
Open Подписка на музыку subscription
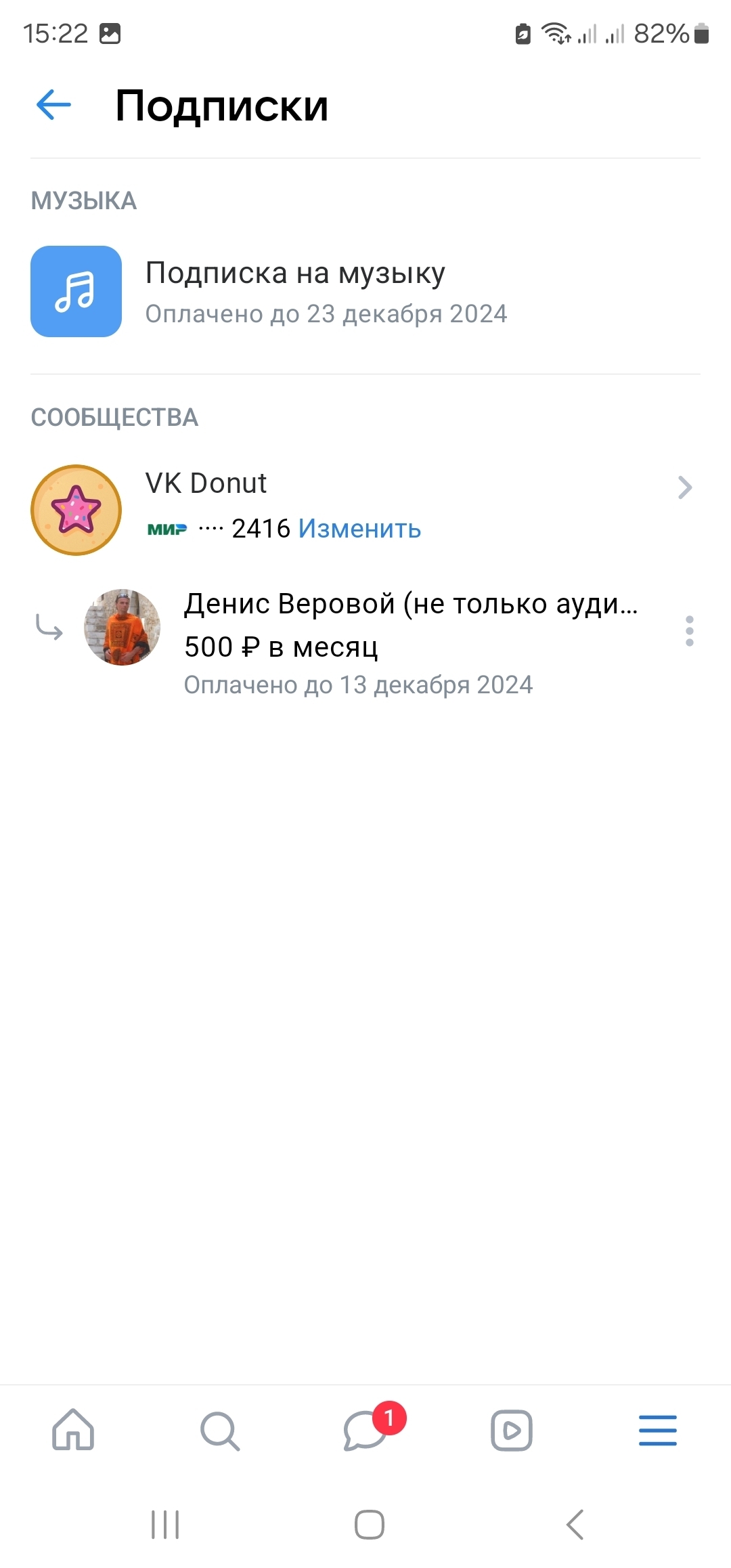pos(365,291)
